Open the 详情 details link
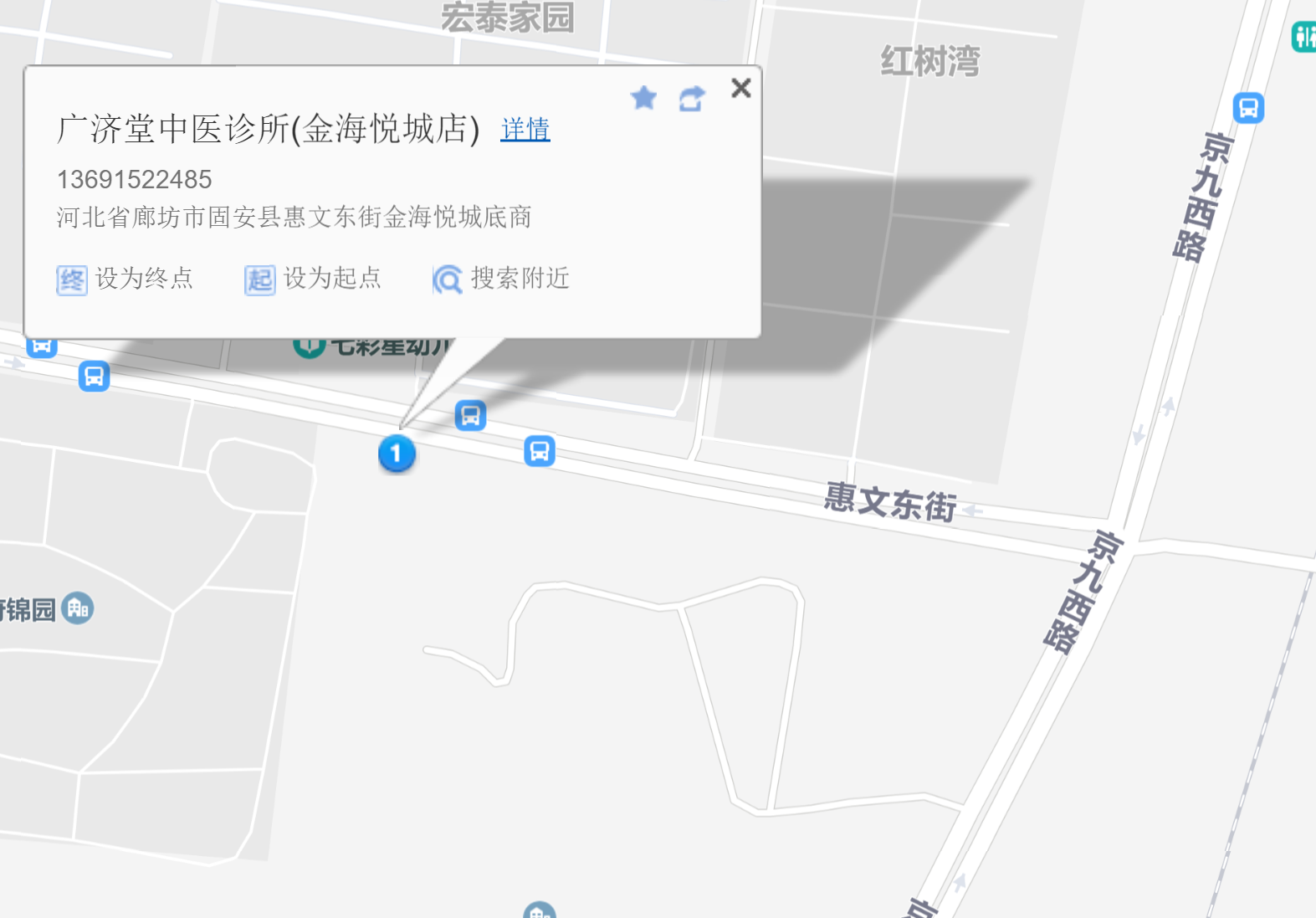 click(525, 129)
